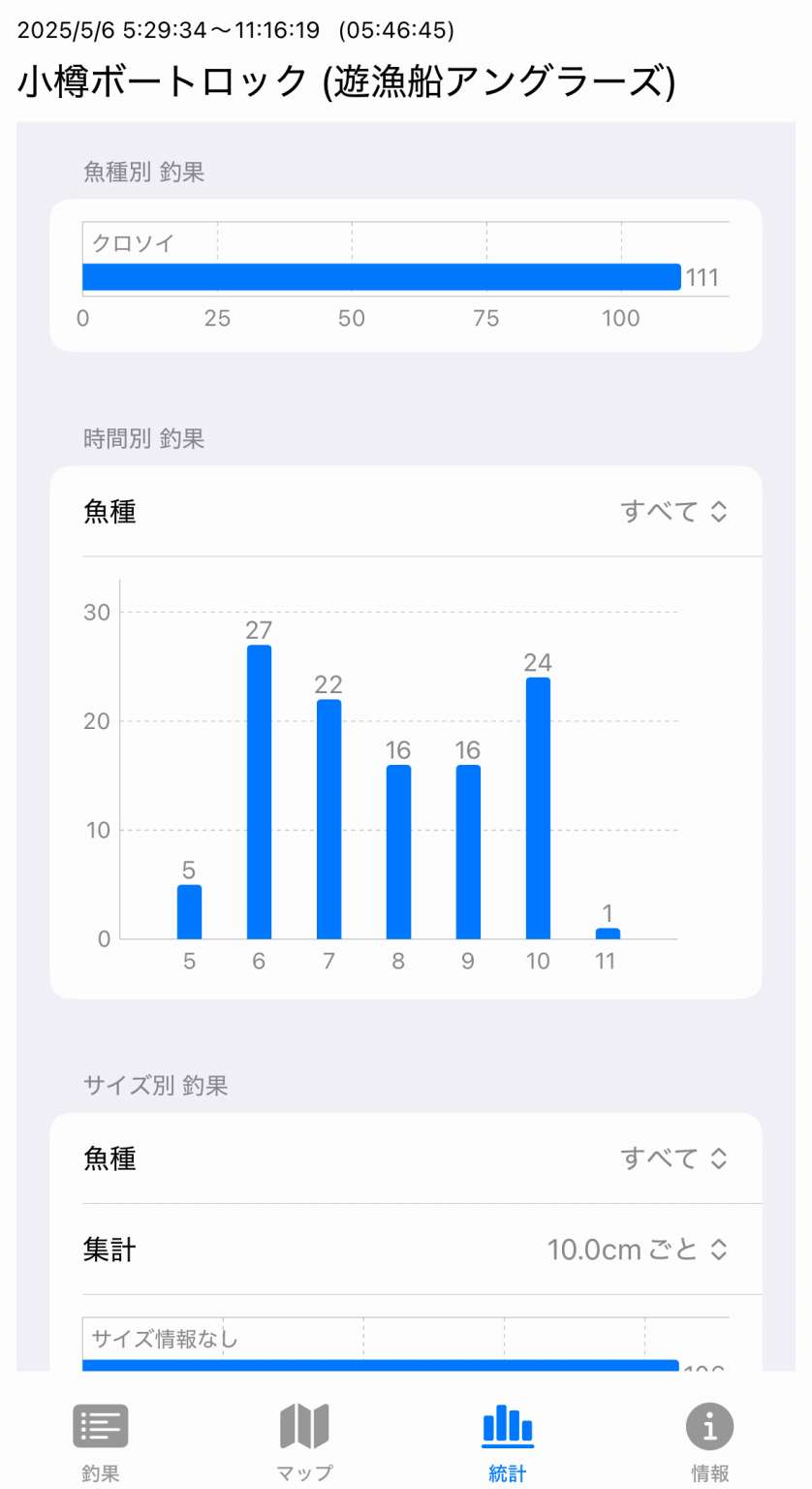Open the マップ tab

(x=304, y=1442)
